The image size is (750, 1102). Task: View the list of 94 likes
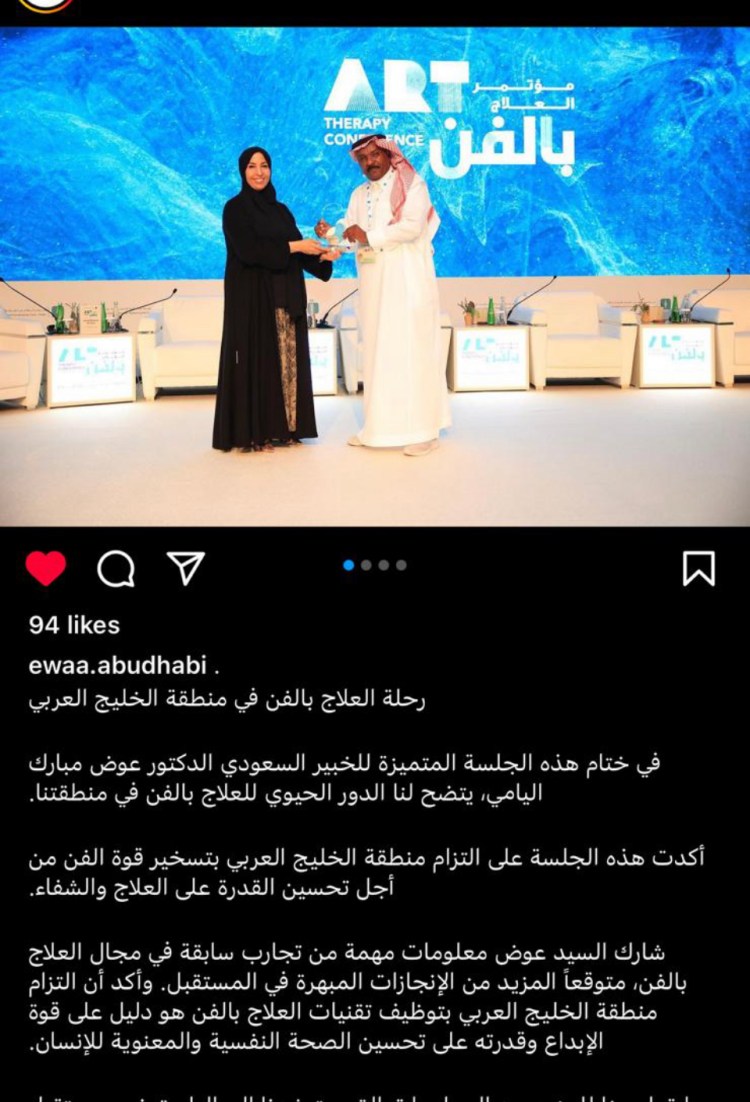tap(74, 625)
